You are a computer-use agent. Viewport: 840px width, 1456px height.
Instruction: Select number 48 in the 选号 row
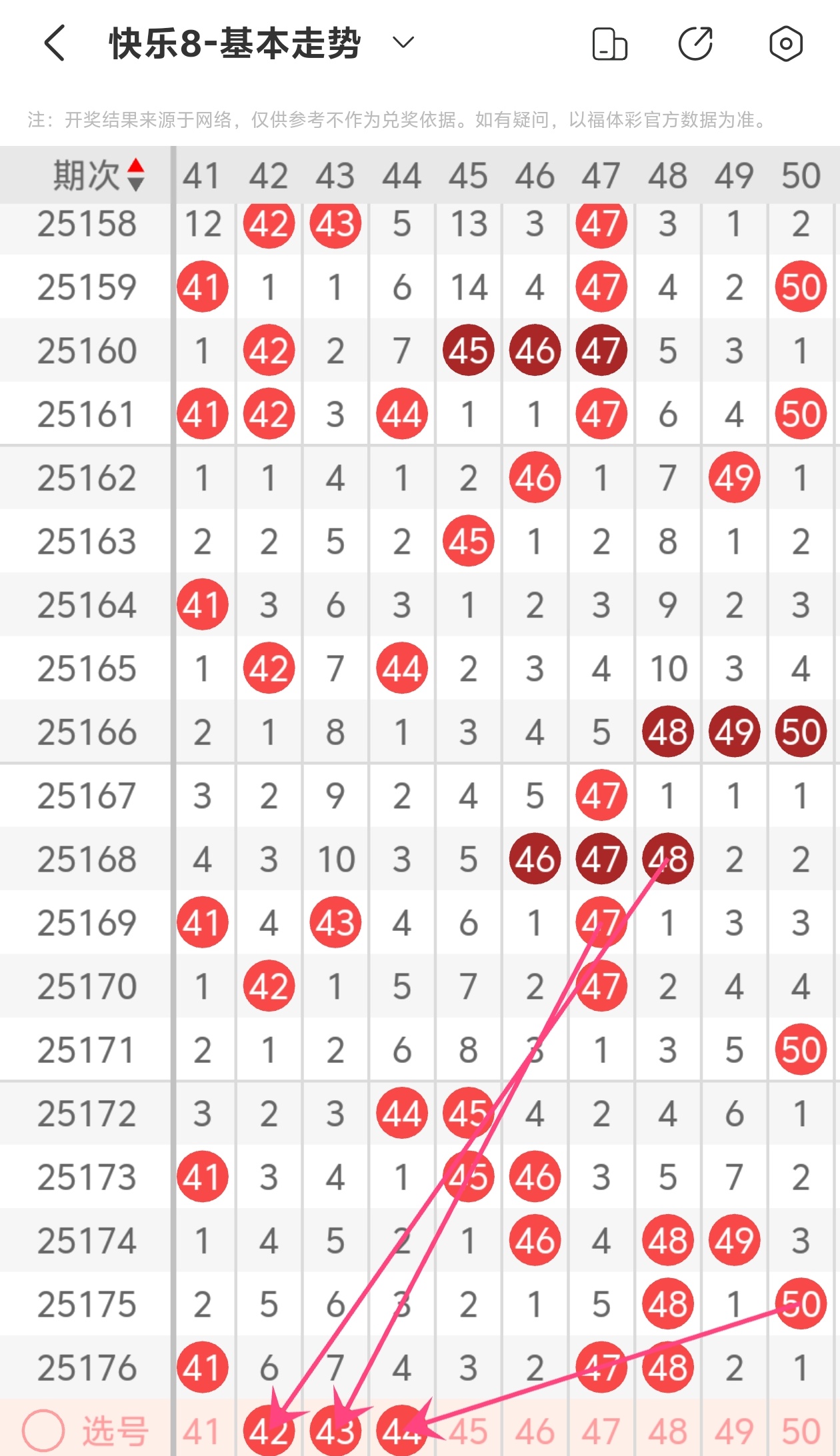[668, 1431]
